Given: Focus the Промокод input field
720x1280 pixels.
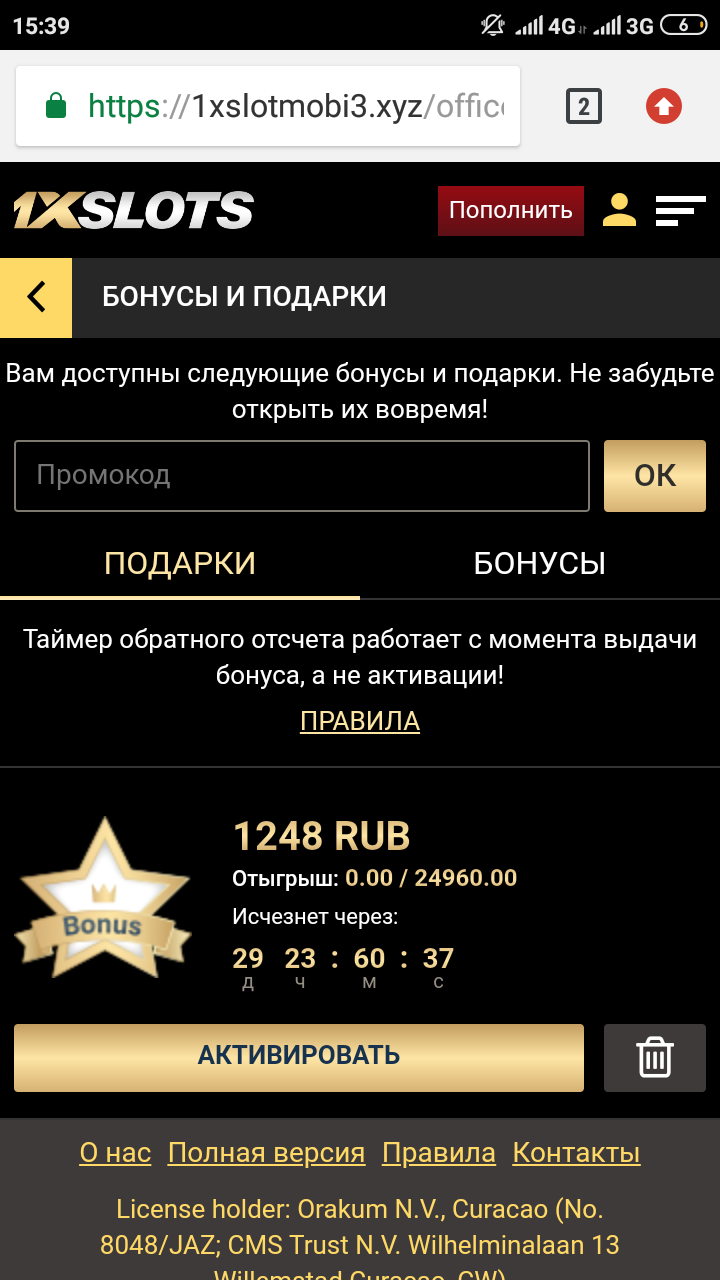Looking at the screenshot, I should point(301,475).
